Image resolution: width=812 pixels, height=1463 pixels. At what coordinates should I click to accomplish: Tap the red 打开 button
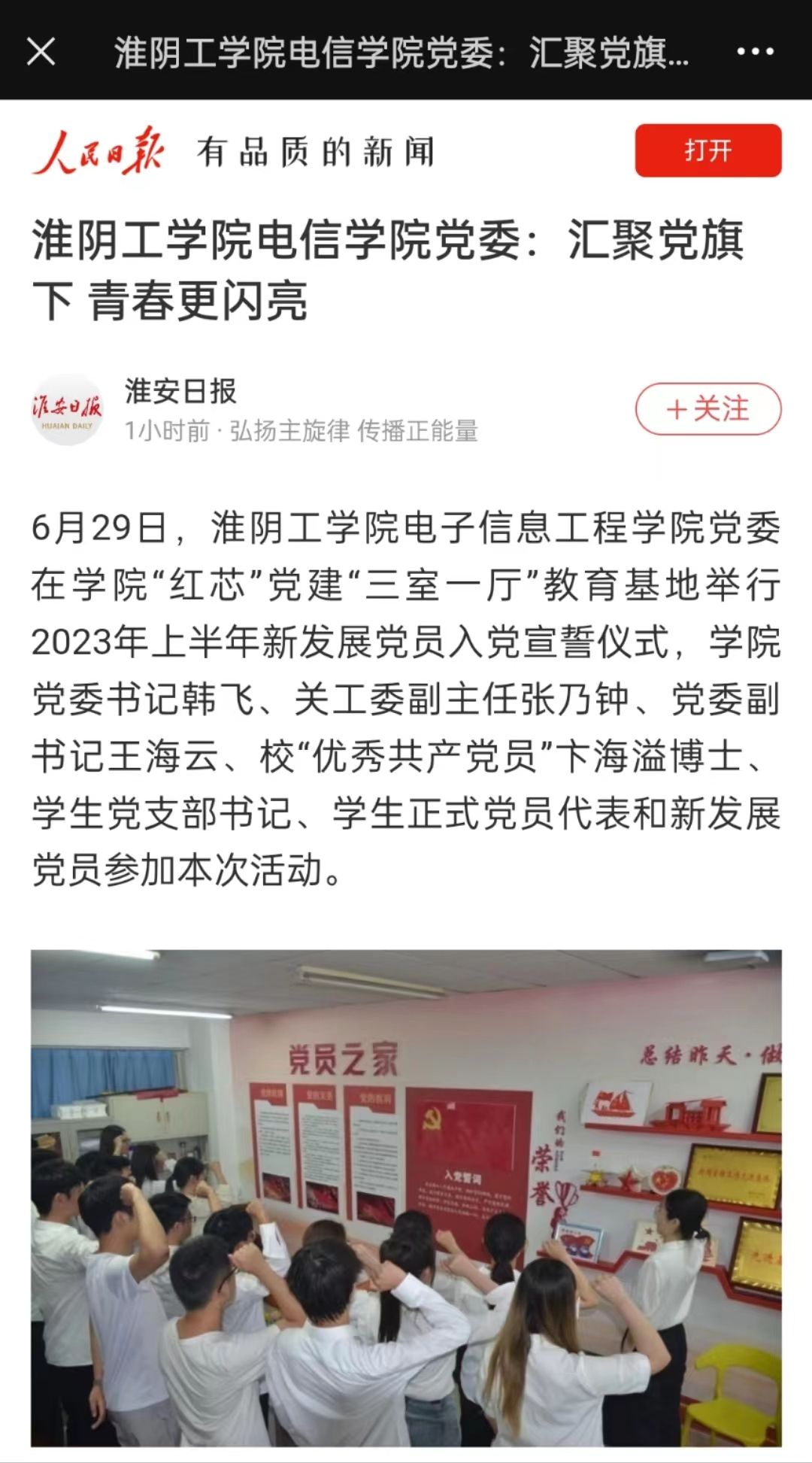[x=707, y=151]
